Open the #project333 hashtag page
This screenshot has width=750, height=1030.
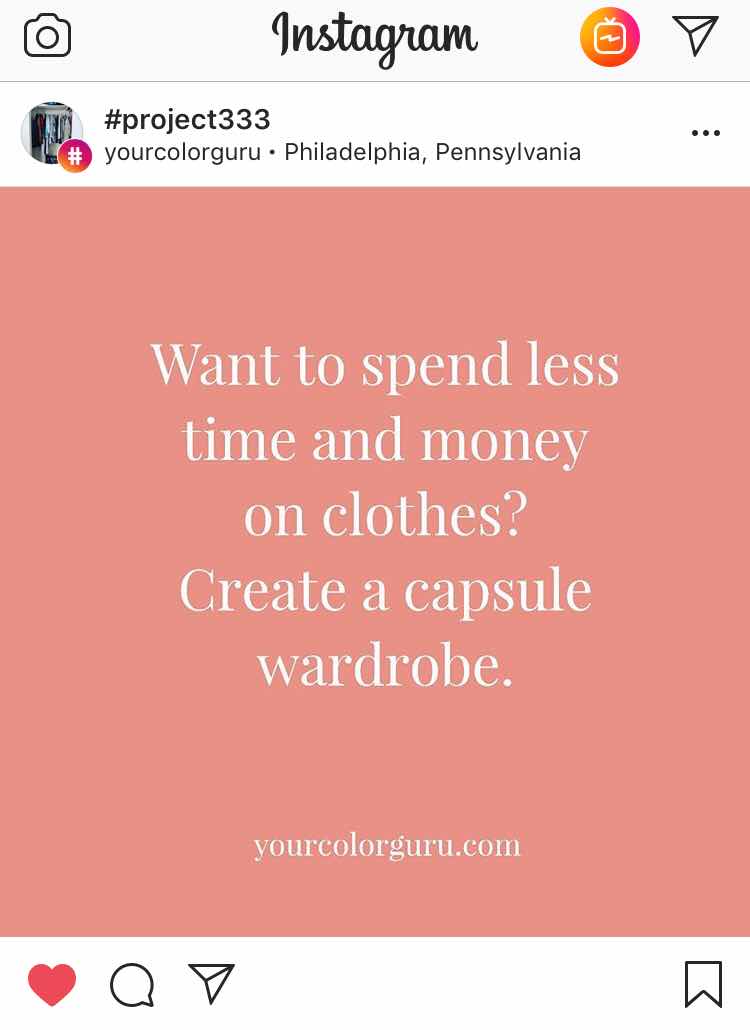pyautogui.click(x=187, y=120)
